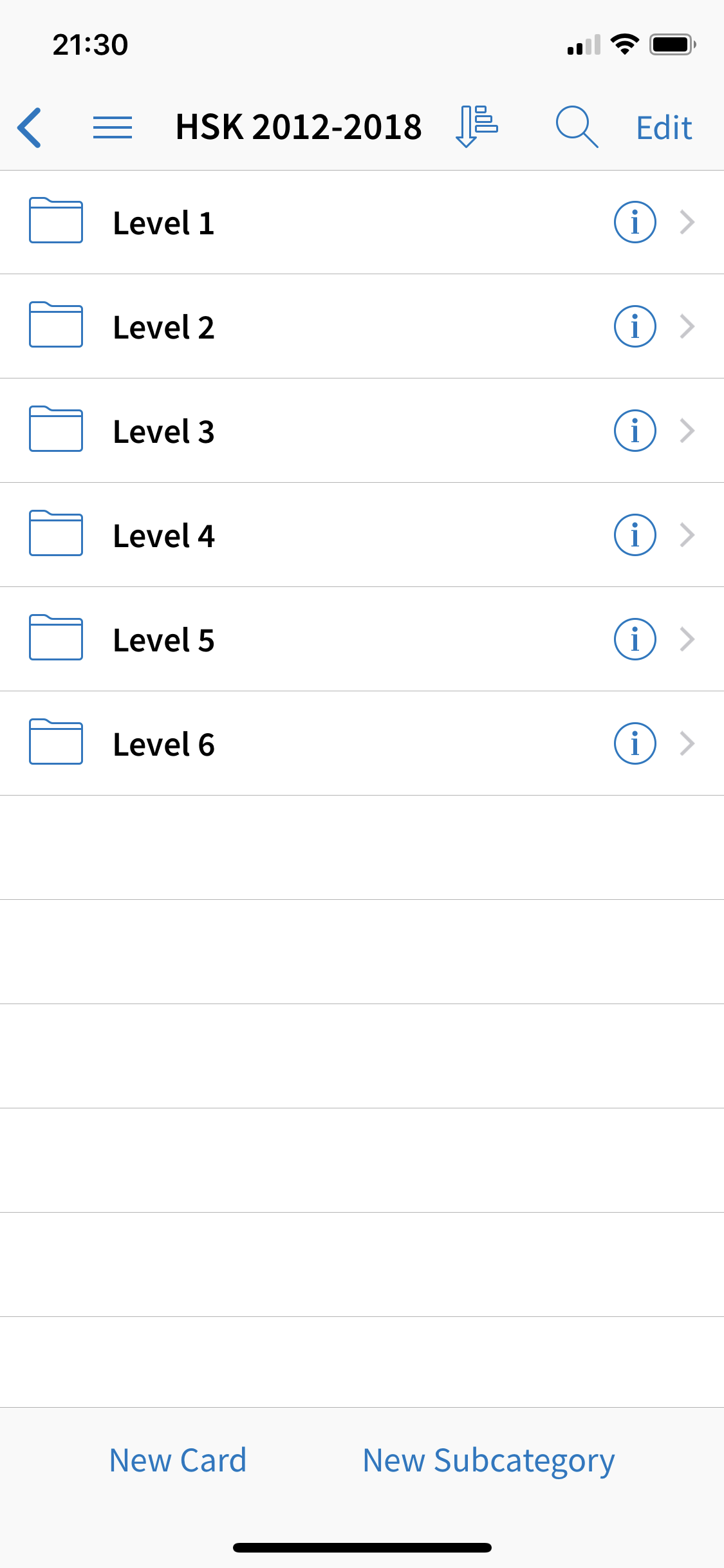Open the info button for Level 5
Image resolution: width=724 pixels, height=1568 pixels.
pyautogui.click(x=635, y=639)
